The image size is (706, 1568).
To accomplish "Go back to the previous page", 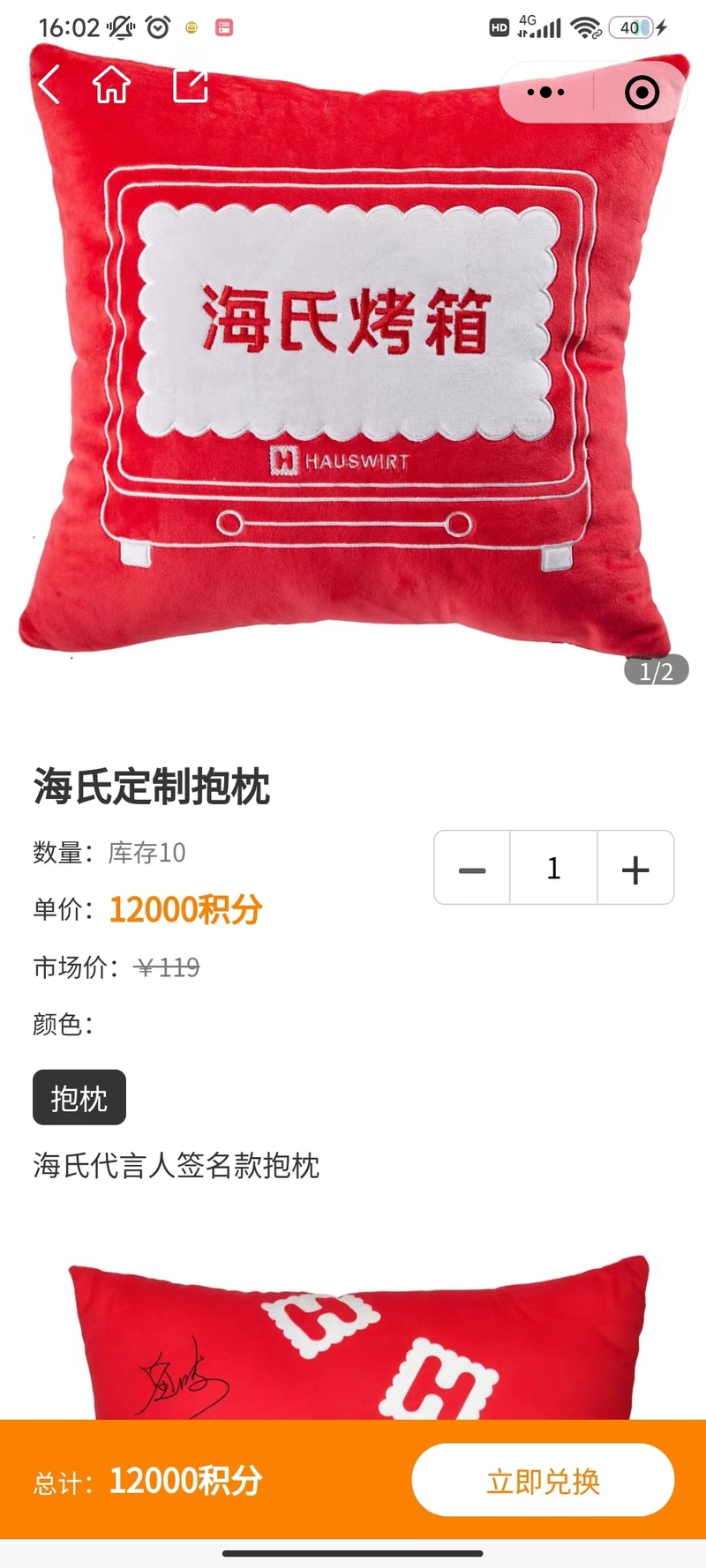I will [x=49, y=86].
